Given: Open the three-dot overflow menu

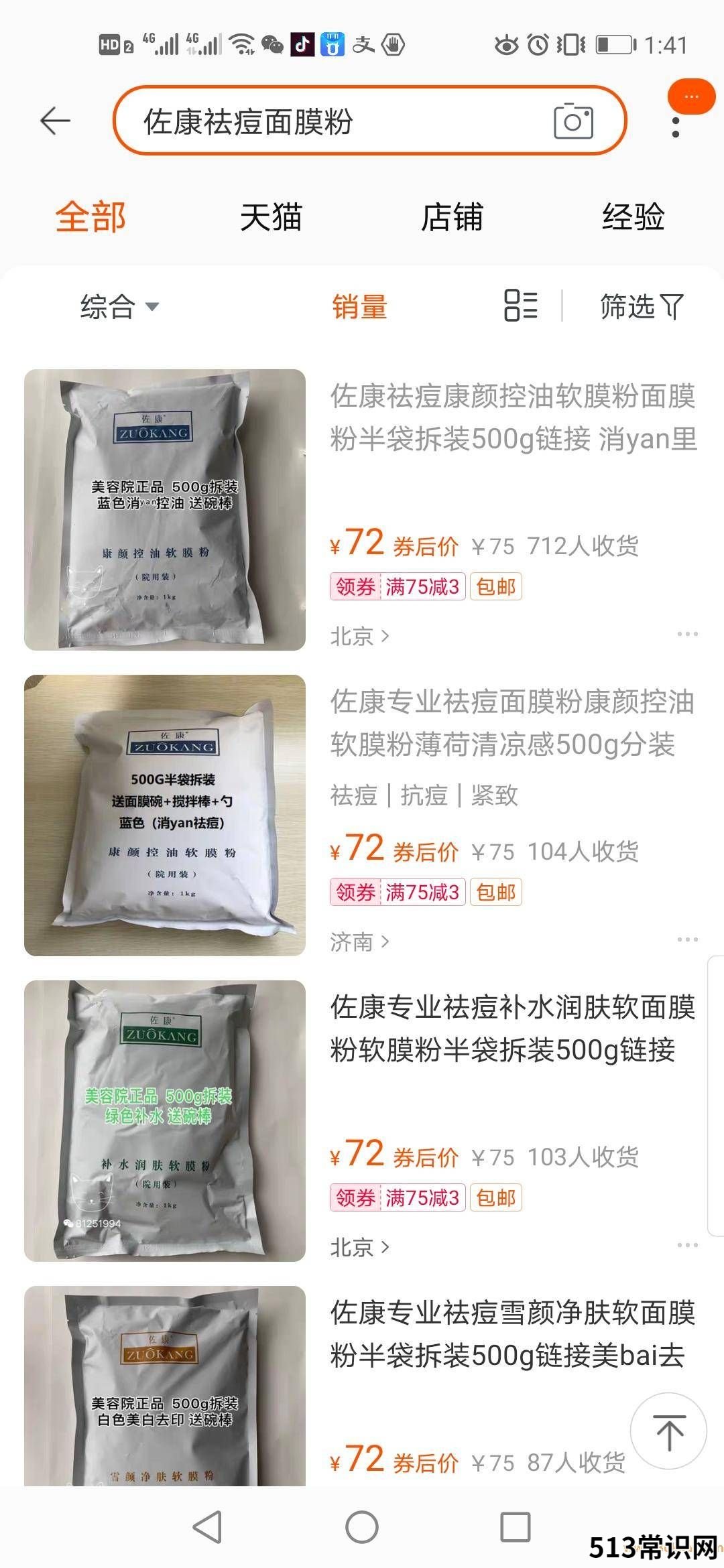Looking at the screenshot, I should (x=676, y=127).
